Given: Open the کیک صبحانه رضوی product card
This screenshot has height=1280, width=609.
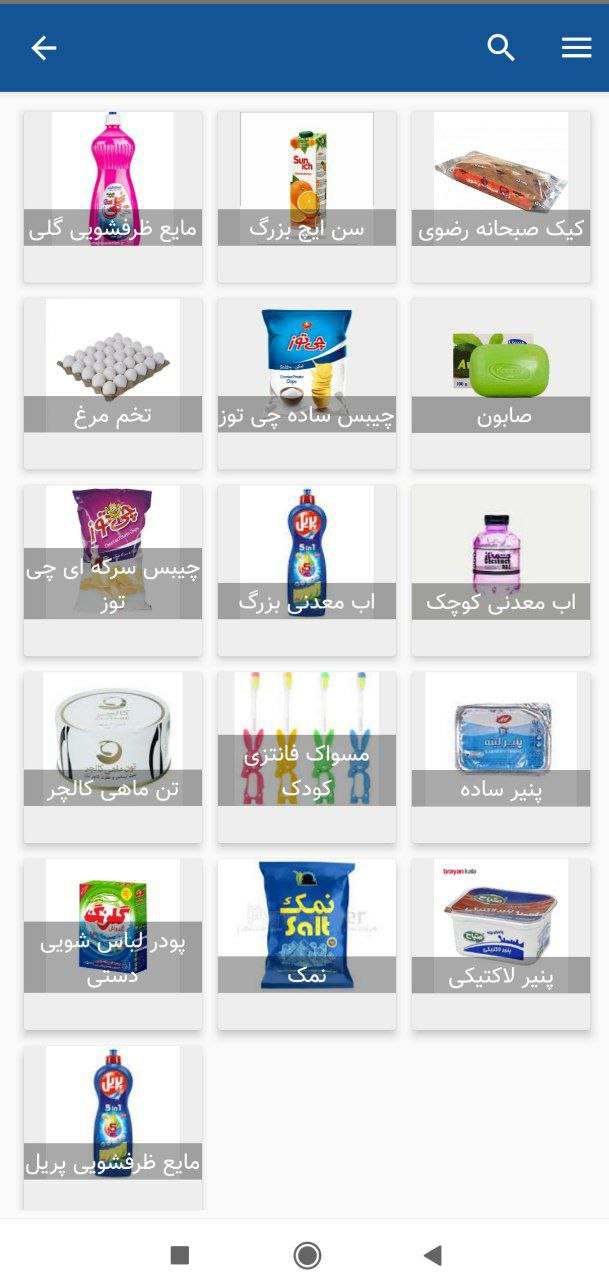Looking at the screenshot, I should point(500,195).
